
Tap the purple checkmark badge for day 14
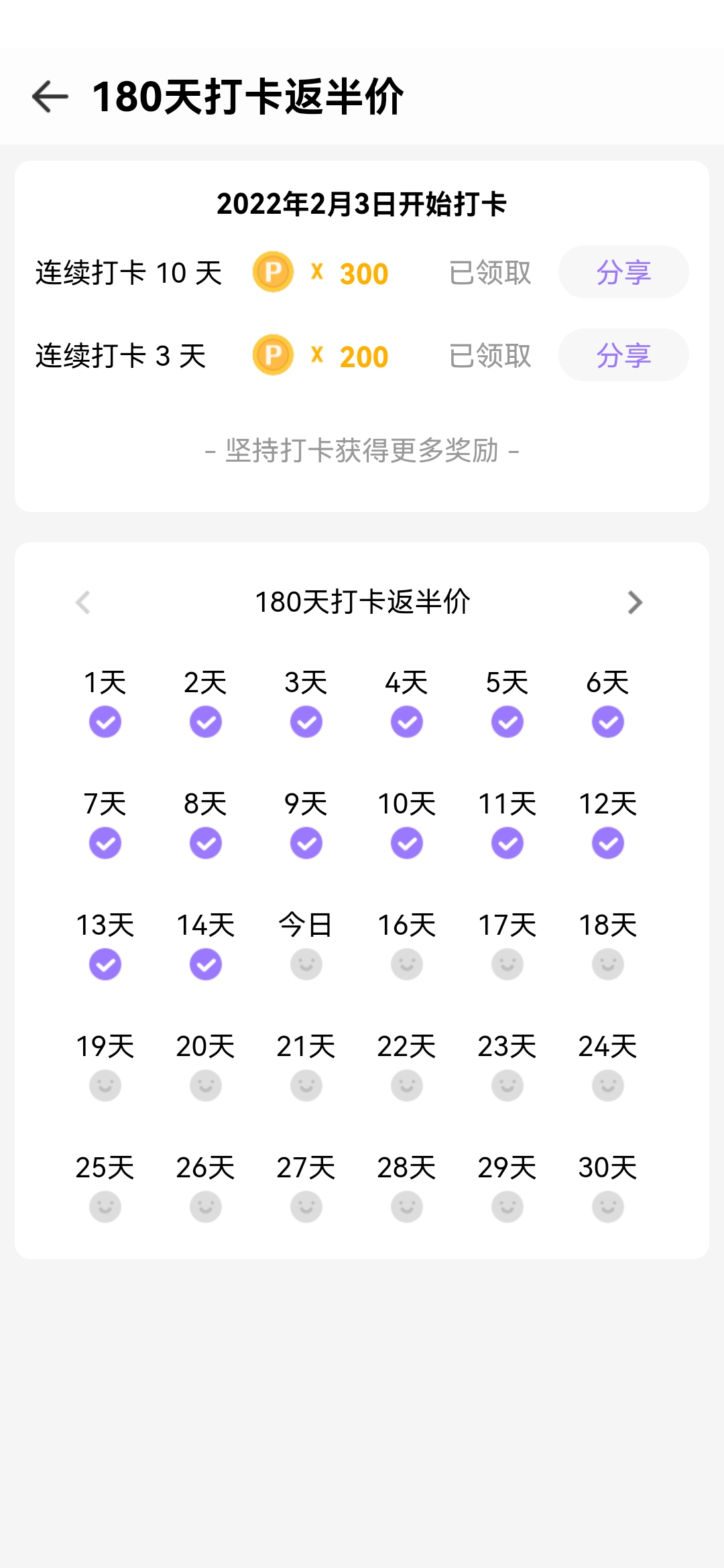[x=205, y=965]
